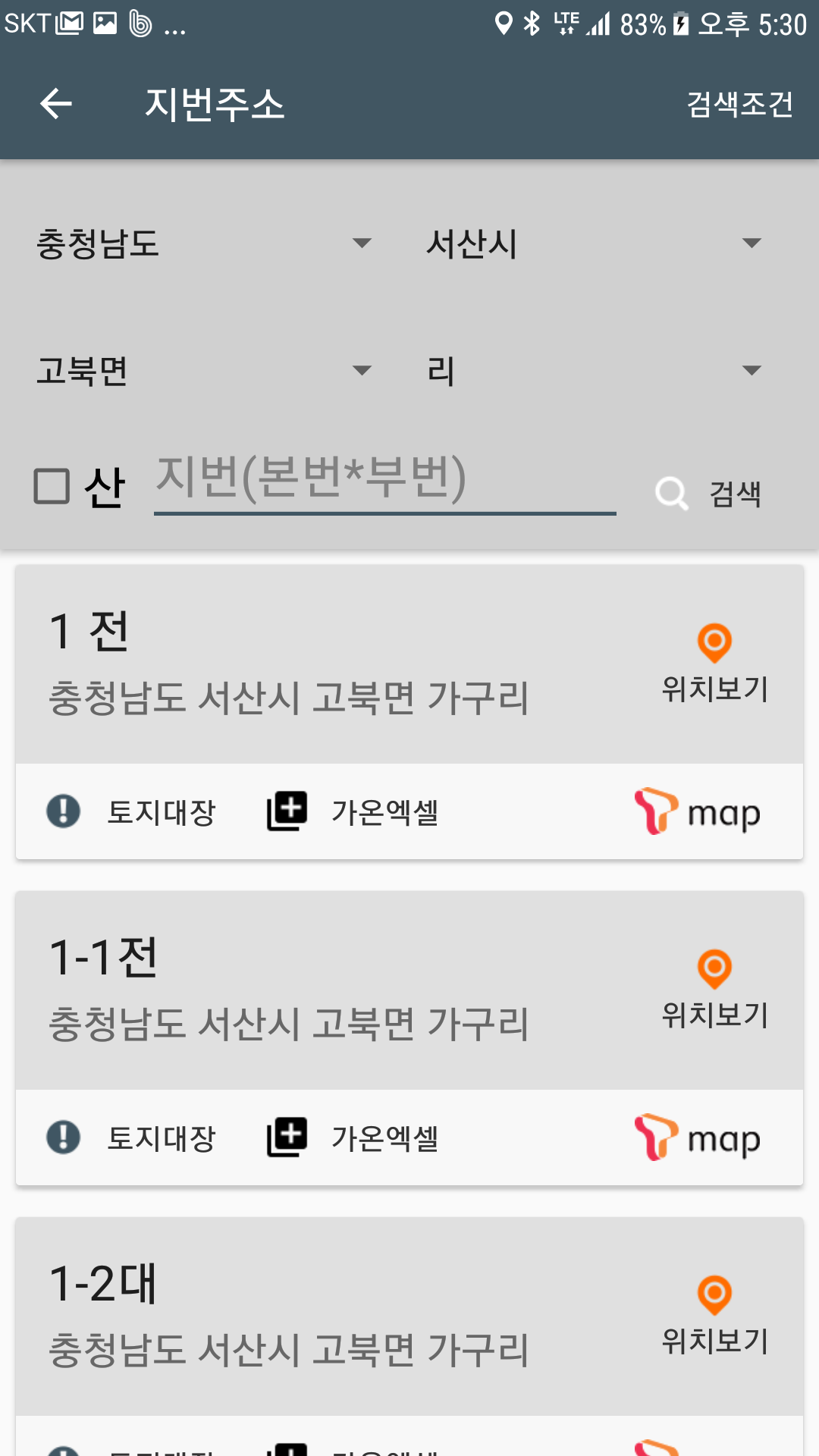Open 토지대장 for the 1 전 lot
The width and height of the screenshot is (819, 1456).
click(x=131, y=811)
